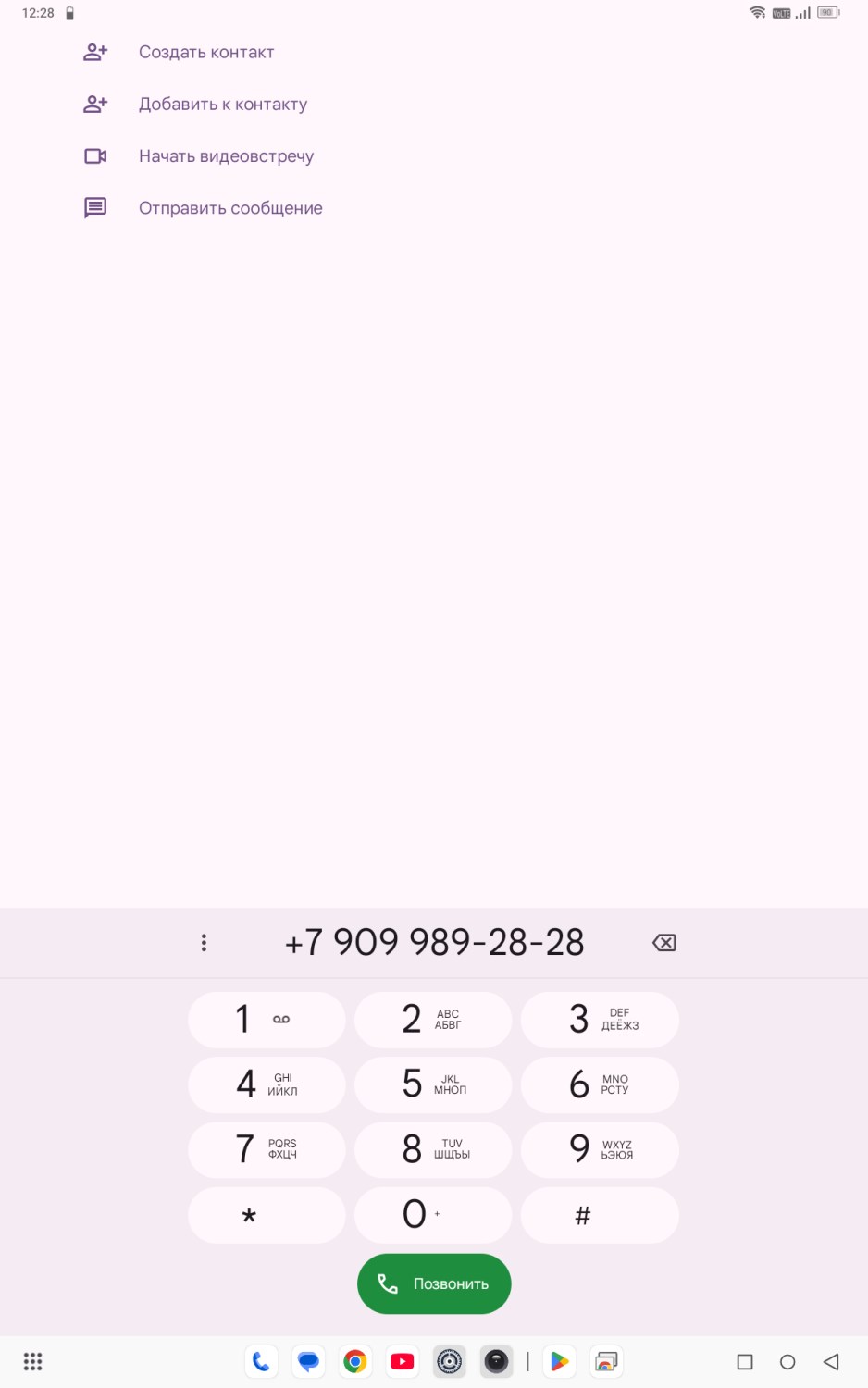Go back using the navigation bar

pos(831,1361)
